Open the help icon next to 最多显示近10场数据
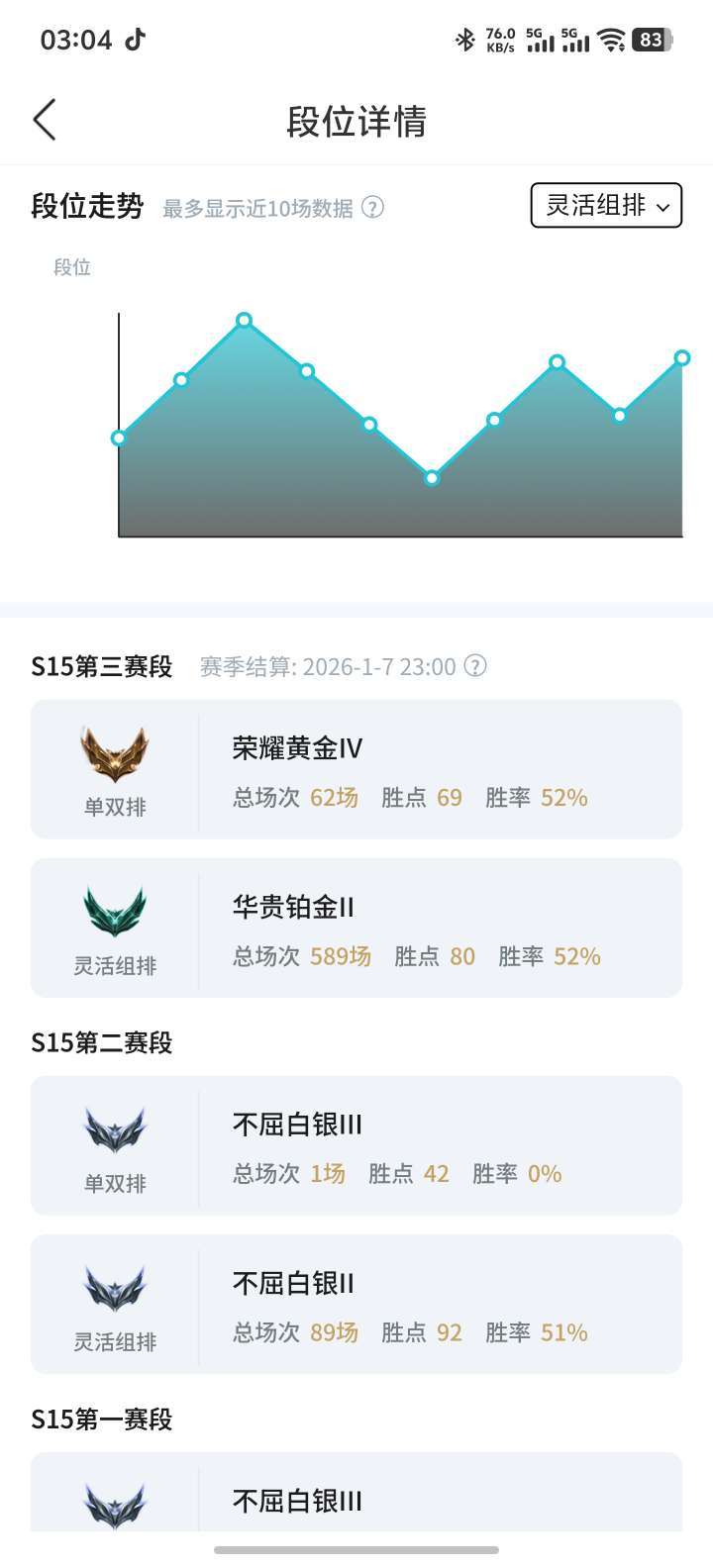This screenshot has height=1568, width=713. point(374,208)
